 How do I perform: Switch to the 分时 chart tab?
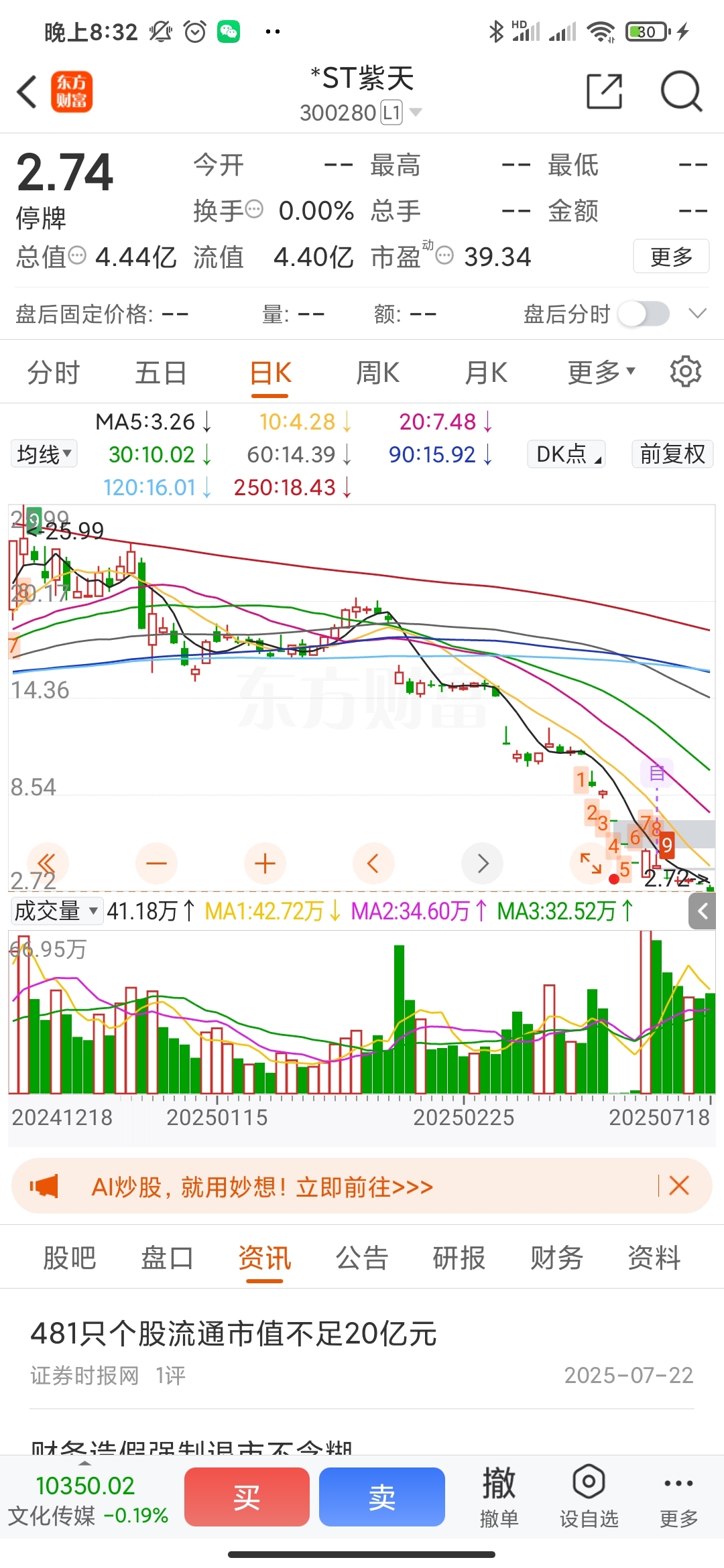click(54, 373)
